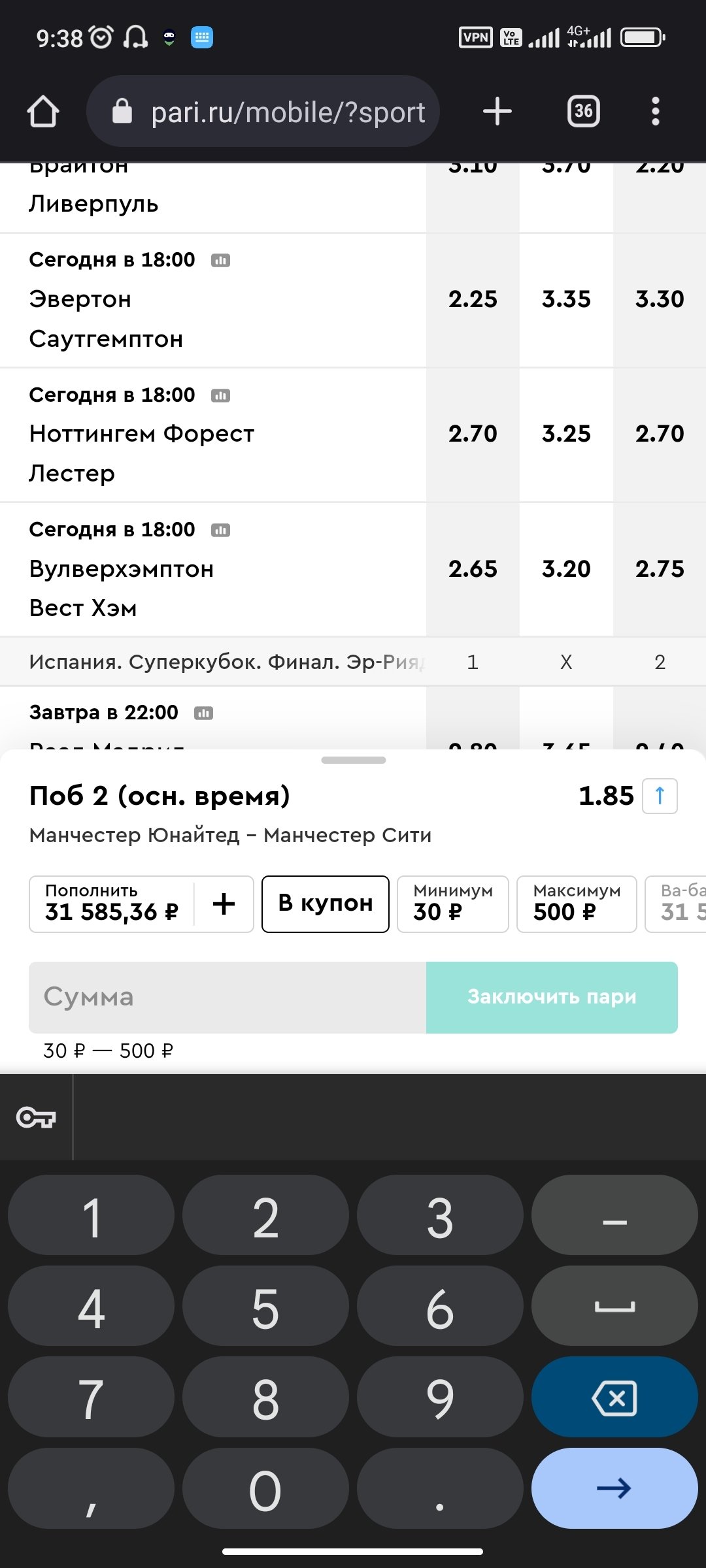Set stake to Минимум 30 ₽

pos(452,904)
